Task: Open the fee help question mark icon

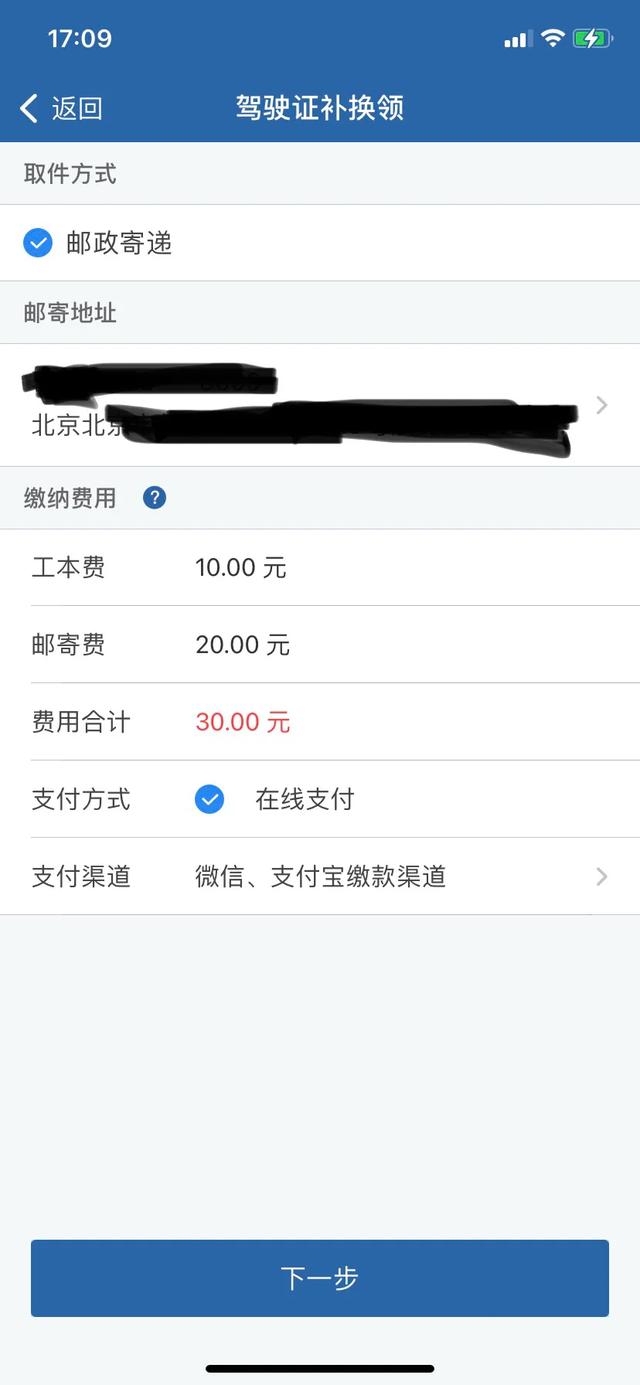Action: 154,498
